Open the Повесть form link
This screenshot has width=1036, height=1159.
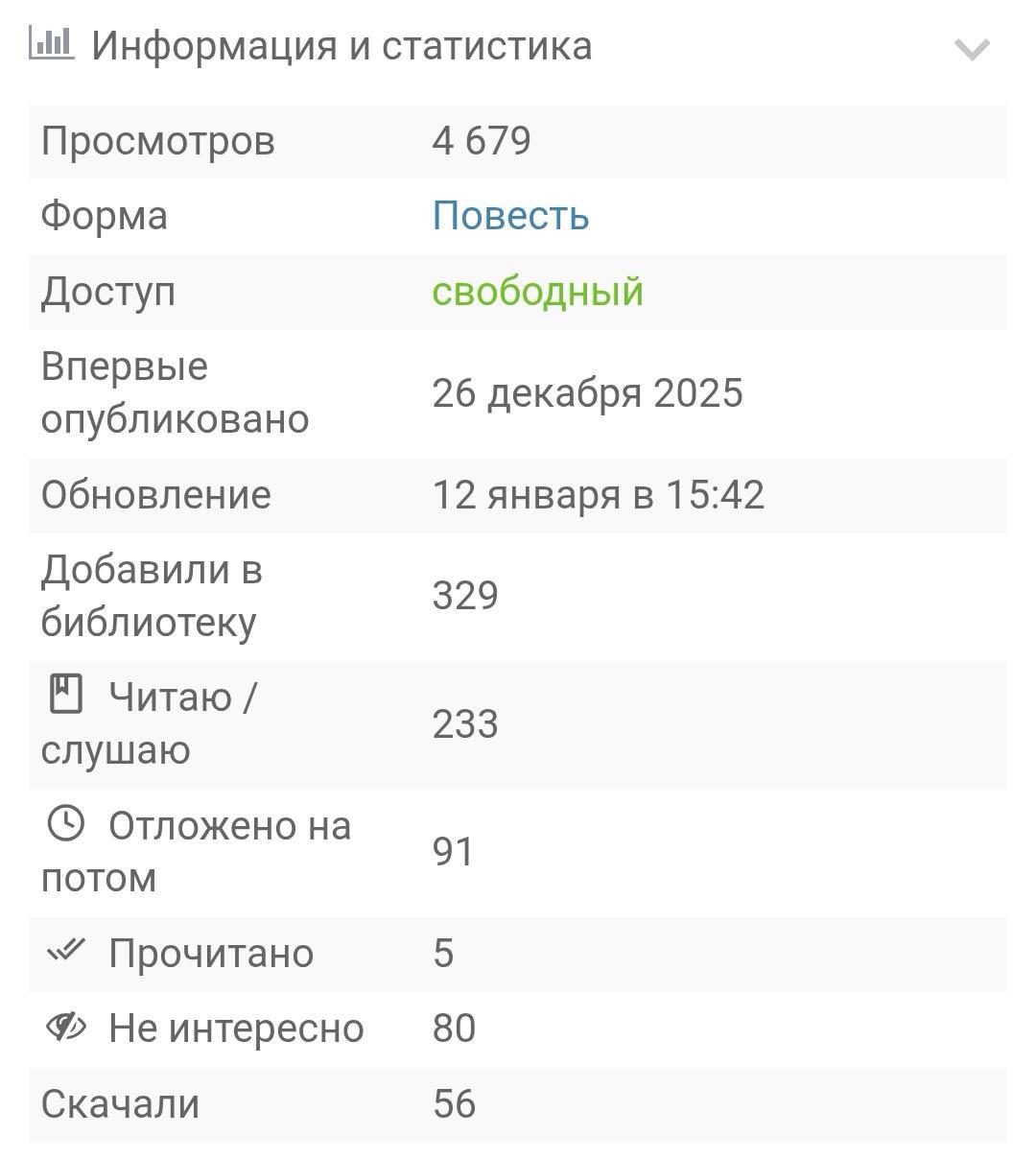point(510,216)
